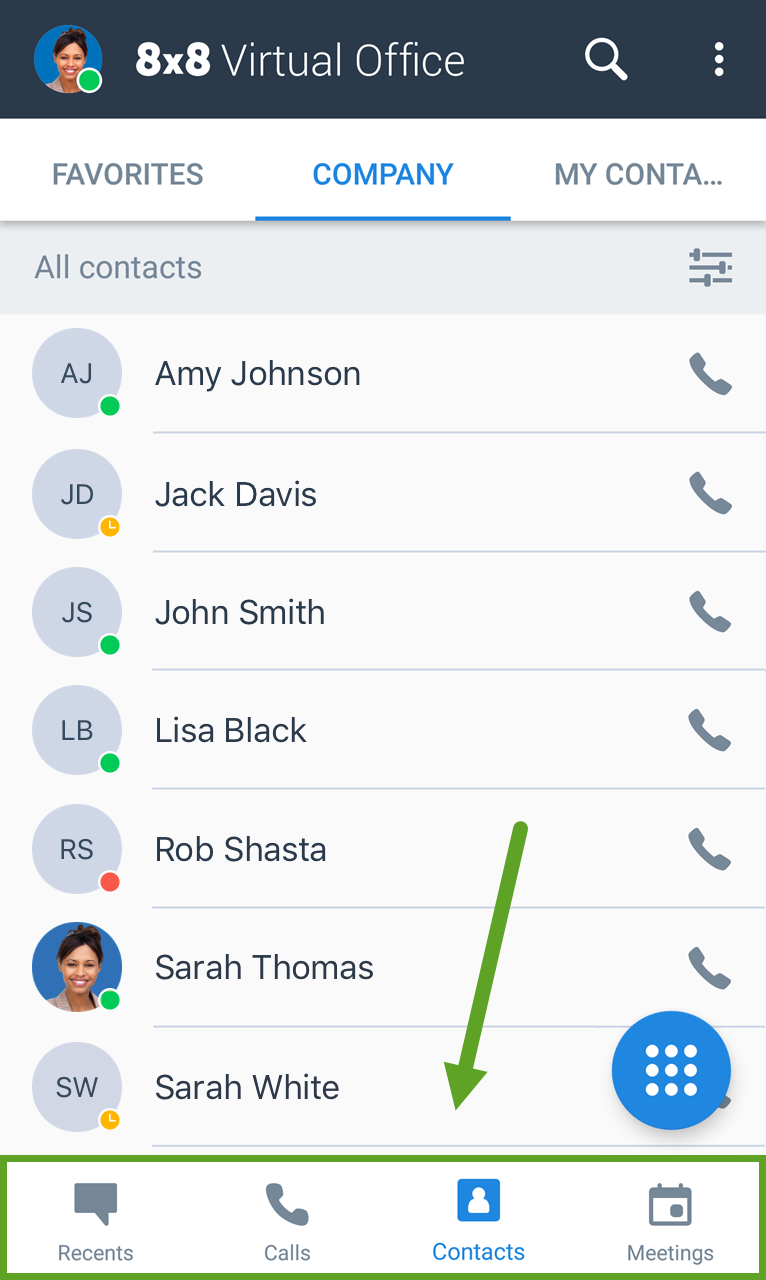Go to the Meetings tab
766x1280 pixels.
click(670, 1220)
